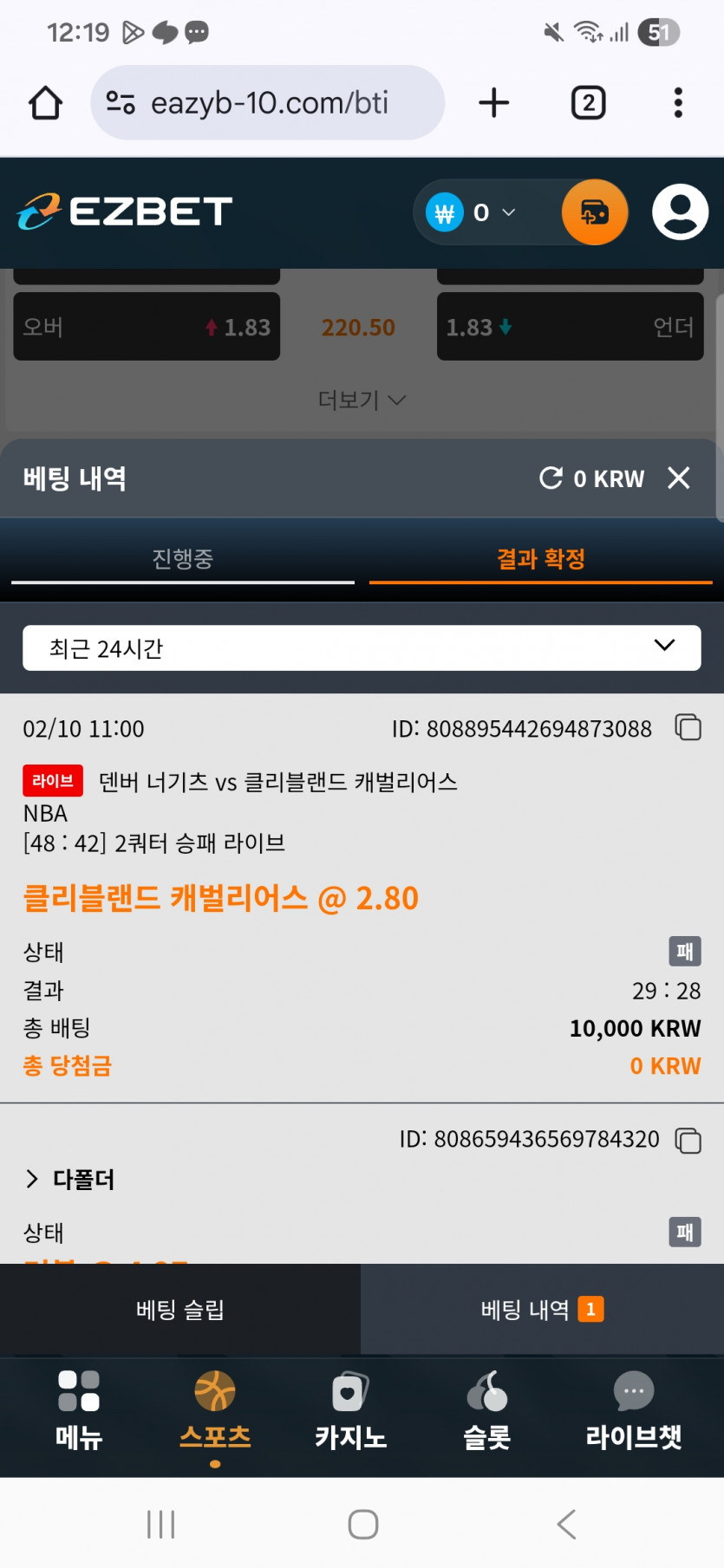This screenshot has width=724, height=1568.
Task: Open the 메뉴 navigation item
Action: pos(79,1411)
